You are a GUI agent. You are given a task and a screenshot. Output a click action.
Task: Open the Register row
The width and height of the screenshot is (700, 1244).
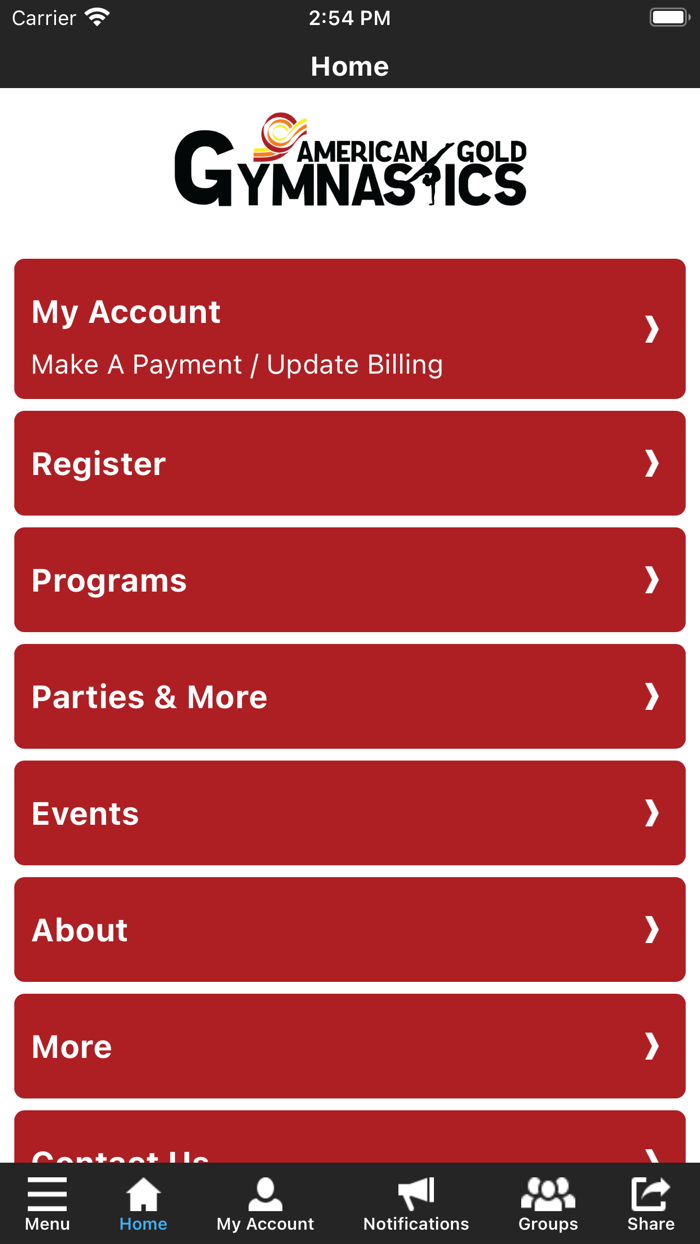pyautogui.click(x=349, y=463)
